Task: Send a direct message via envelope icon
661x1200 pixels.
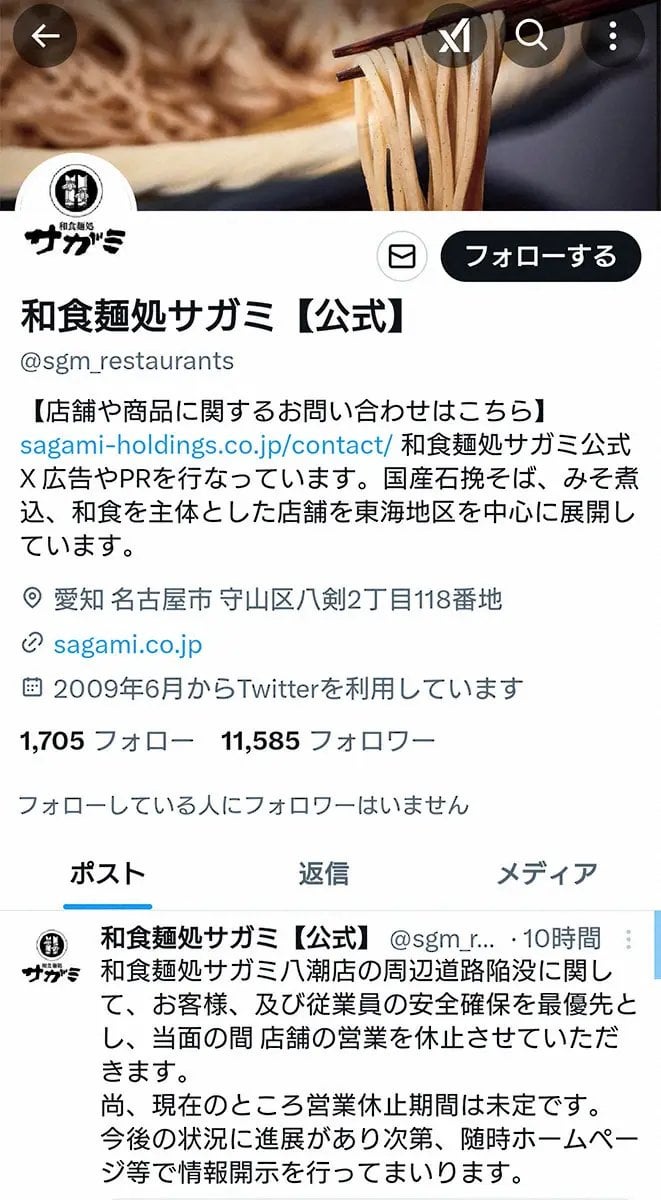Action: coord(402,258)
